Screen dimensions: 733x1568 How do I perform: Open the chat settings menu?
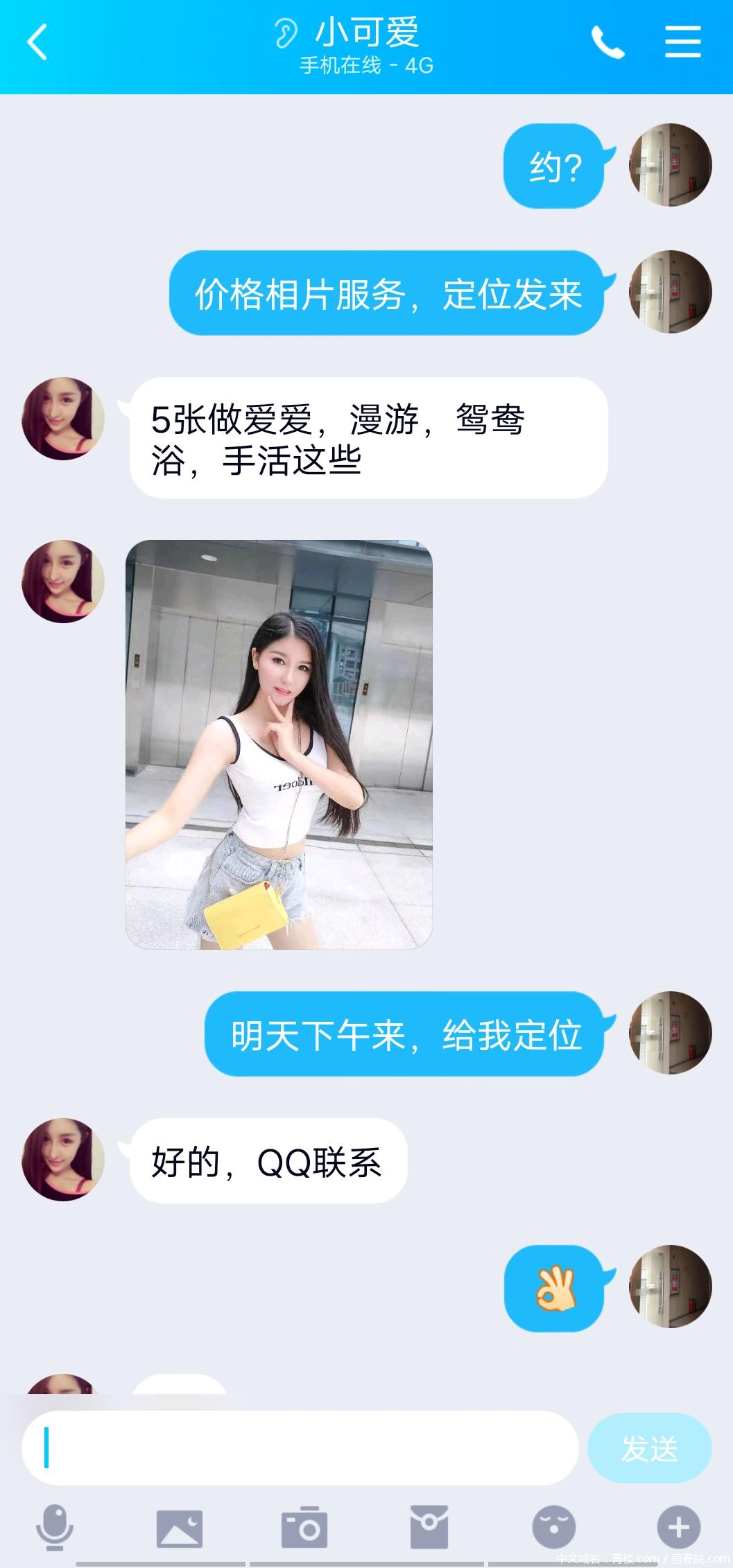[682, 42]
